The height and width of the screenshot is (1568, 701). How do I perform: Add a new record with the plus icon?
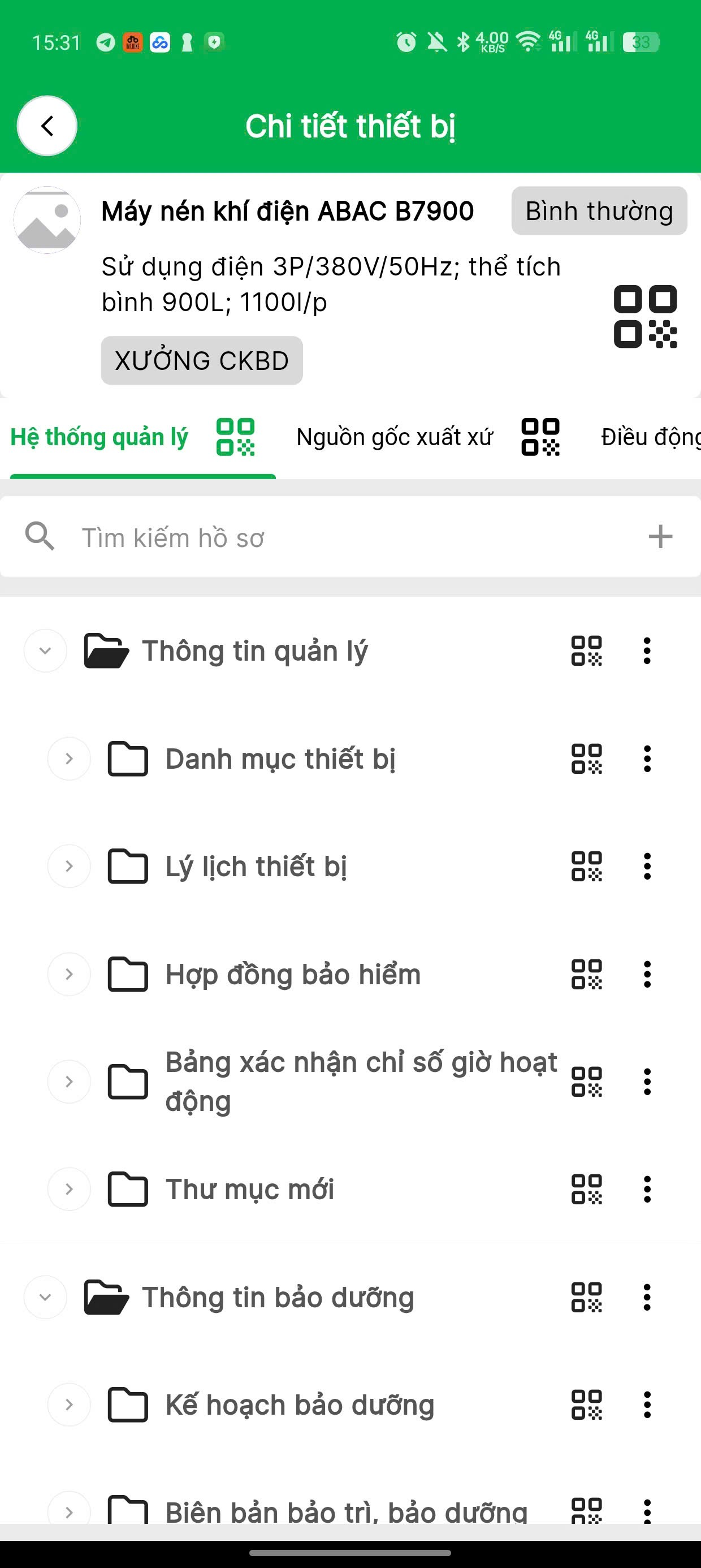point(660,537)
